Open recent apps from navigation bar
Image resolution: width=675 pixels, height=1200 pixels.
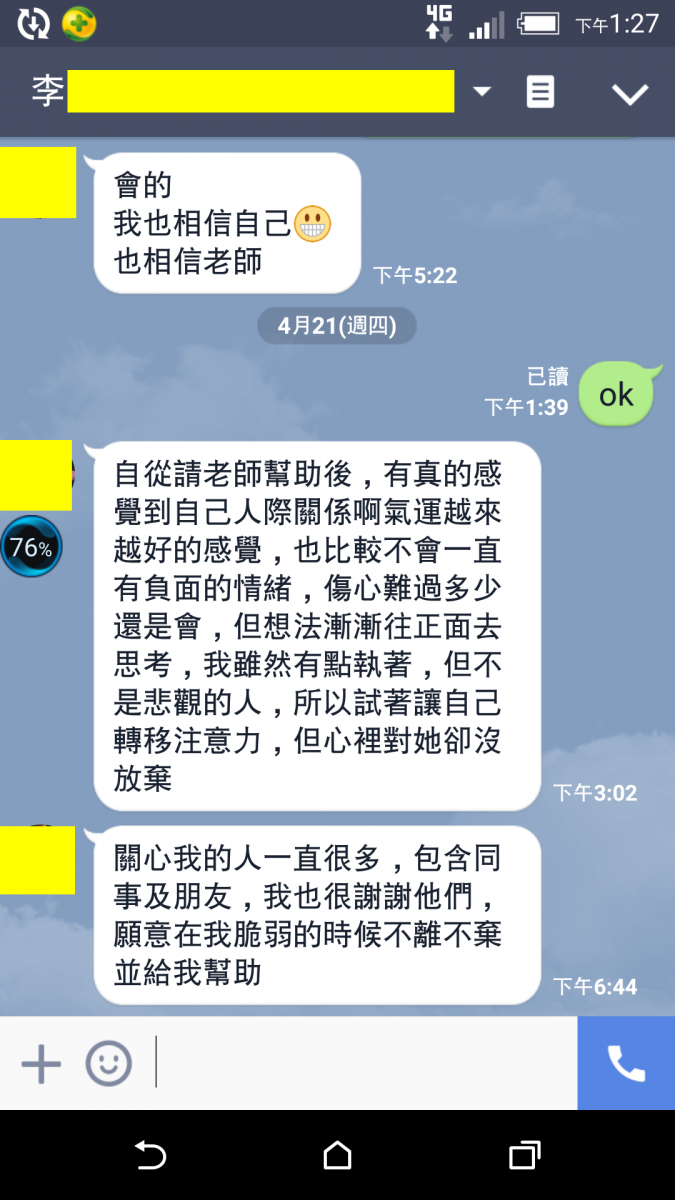click(524, 1156)
